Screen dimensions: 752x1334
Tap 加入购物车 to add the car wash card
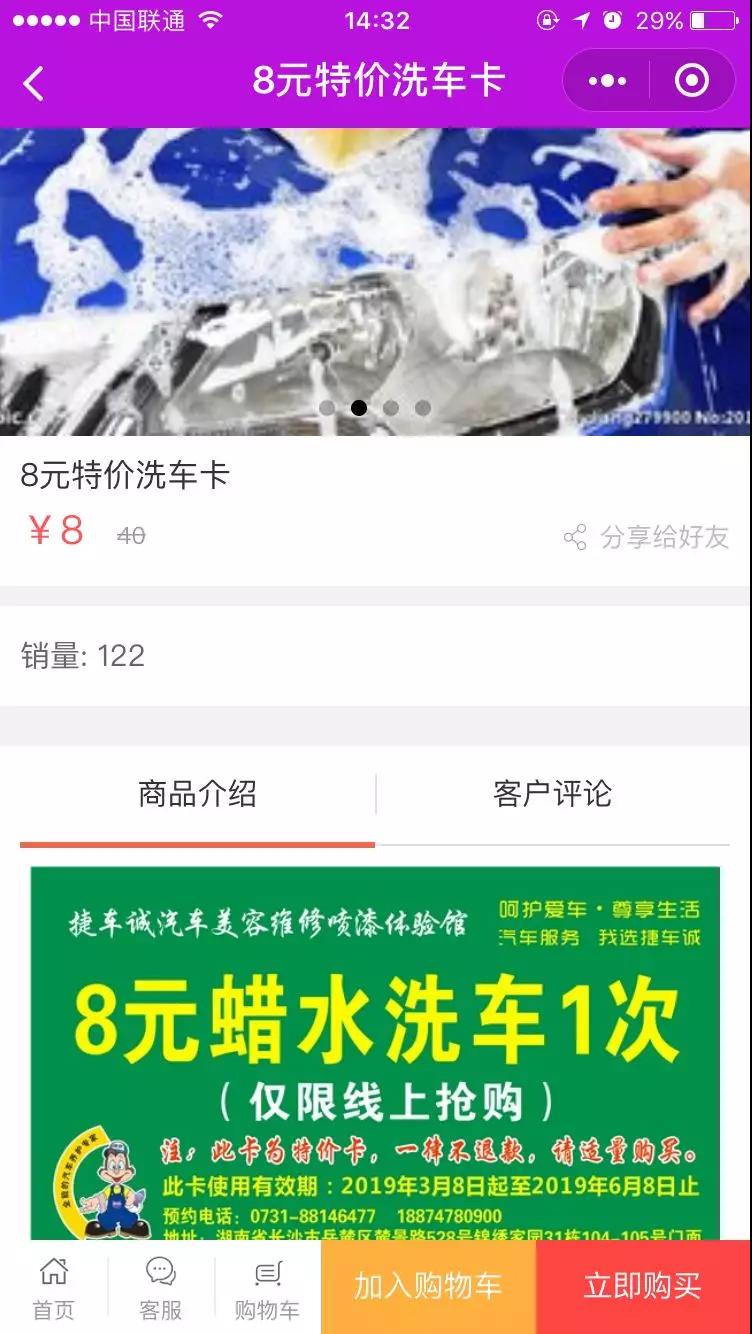pos(428,1287)
